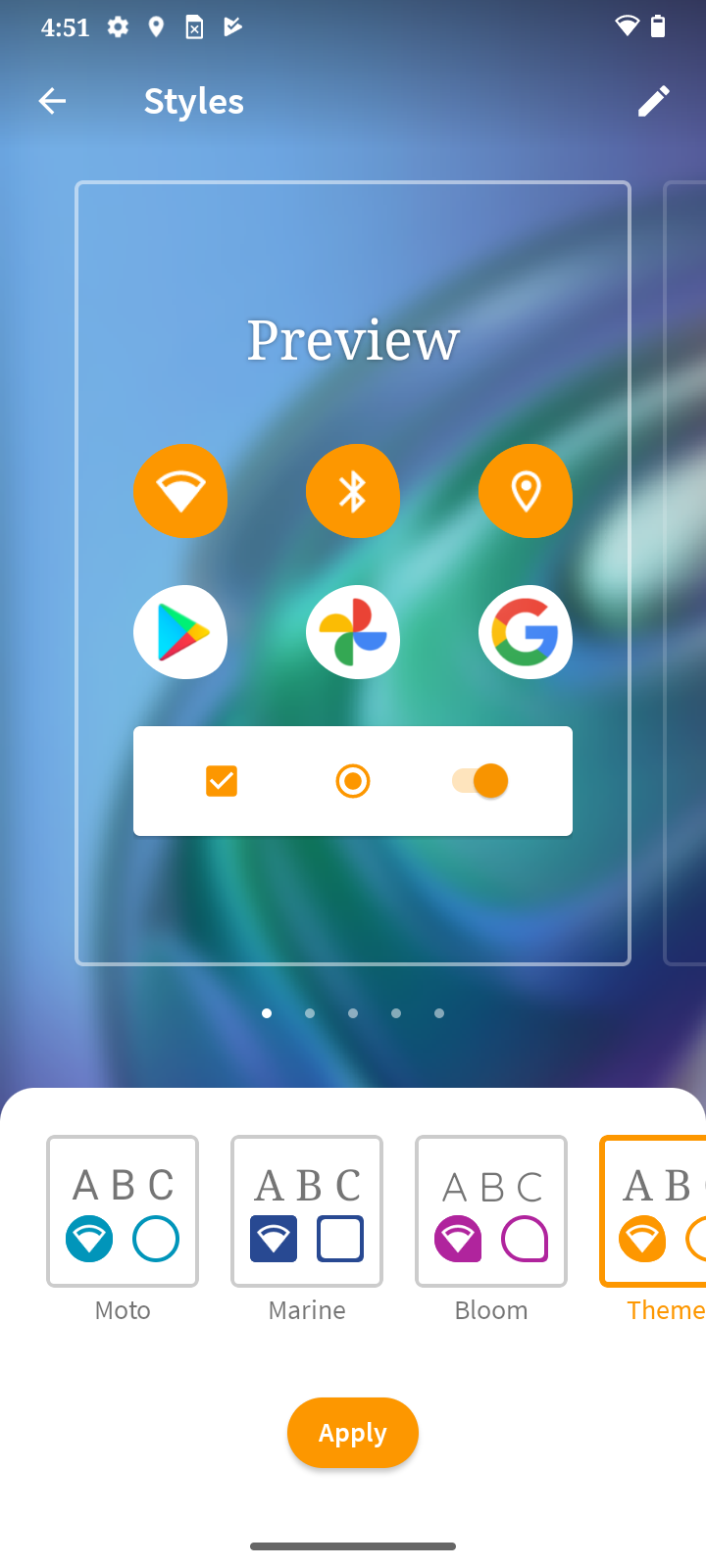Select the radio button in the preview
Viewport: 706px width, 1568px height.
(x=353, y=780)
